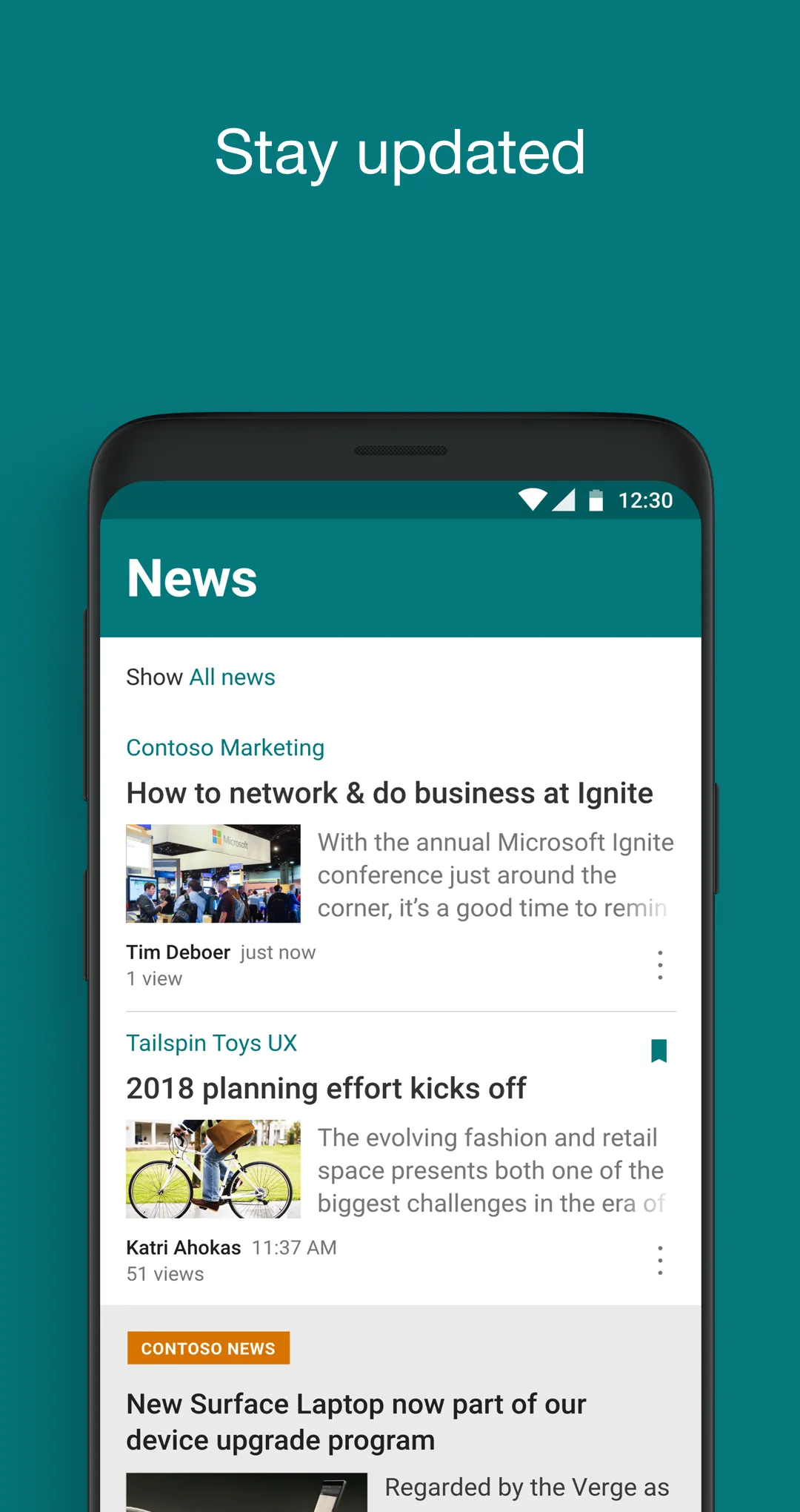Tap the battery status icon
The height and width of the screenshot is (1512, 800).
(x=597, y=500)
